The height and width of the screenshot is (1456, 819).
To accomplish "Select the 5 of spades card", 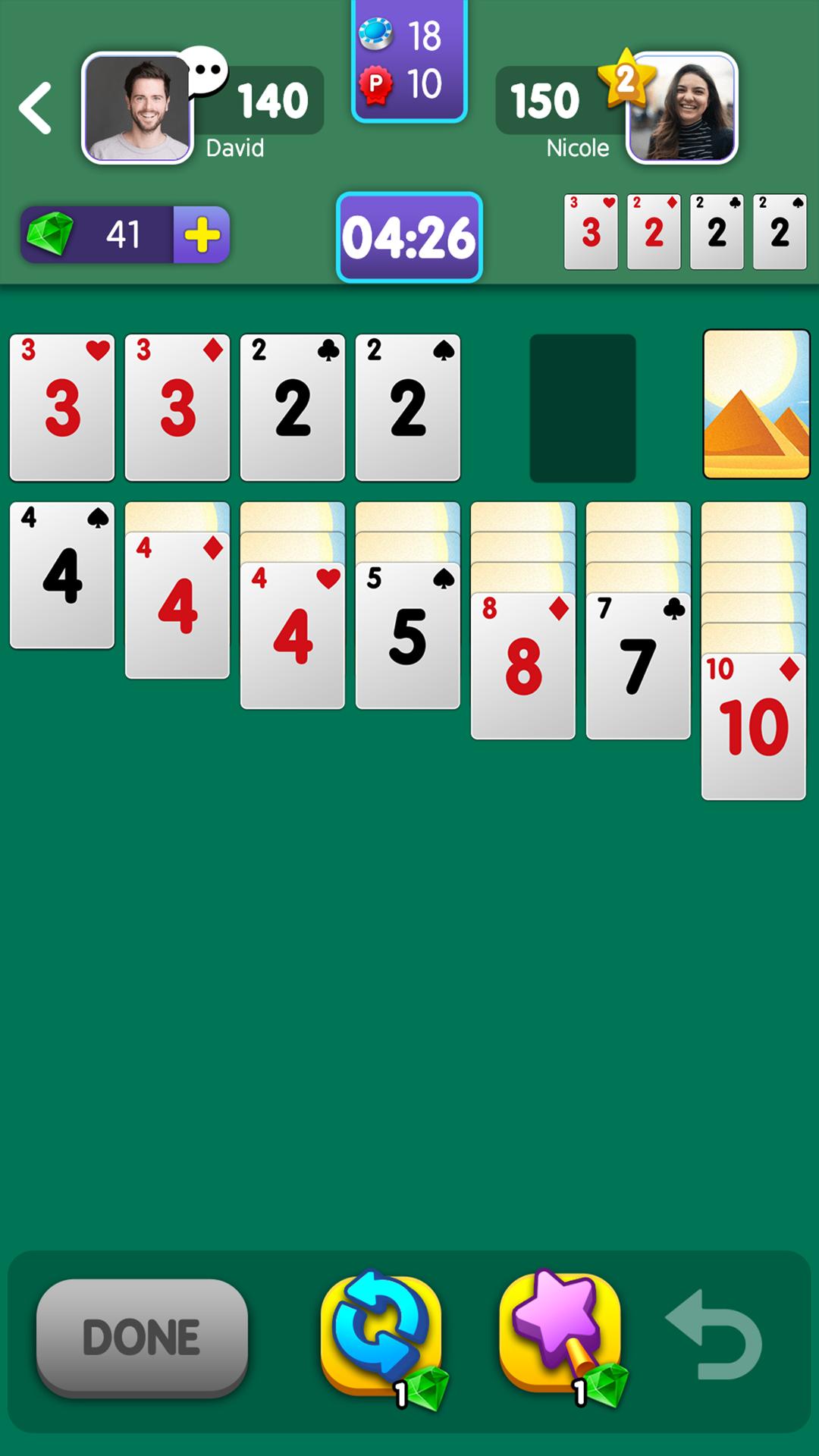I will pyautogui.click(x=408, y=637).
